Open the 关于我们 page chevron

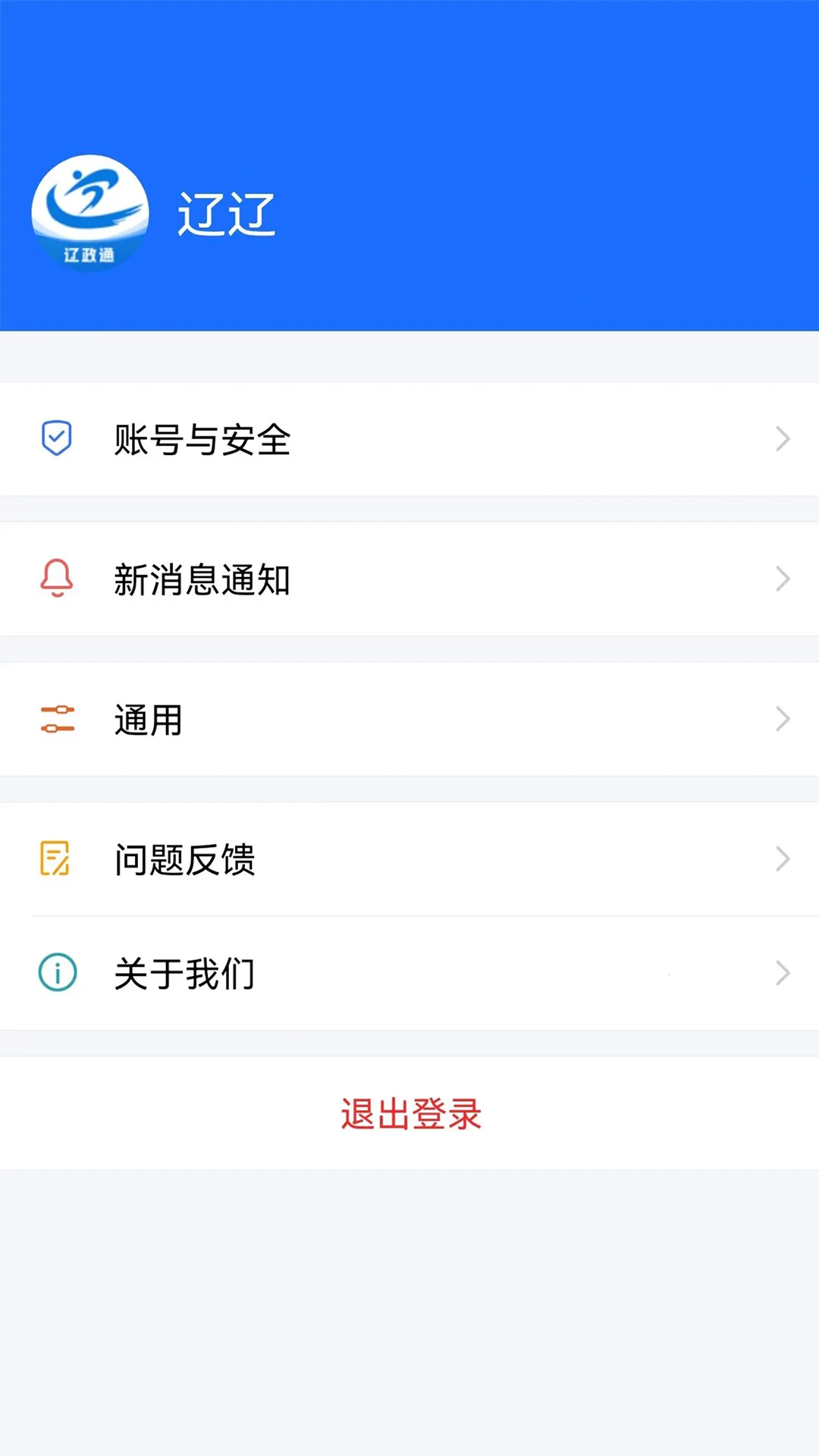783,973
